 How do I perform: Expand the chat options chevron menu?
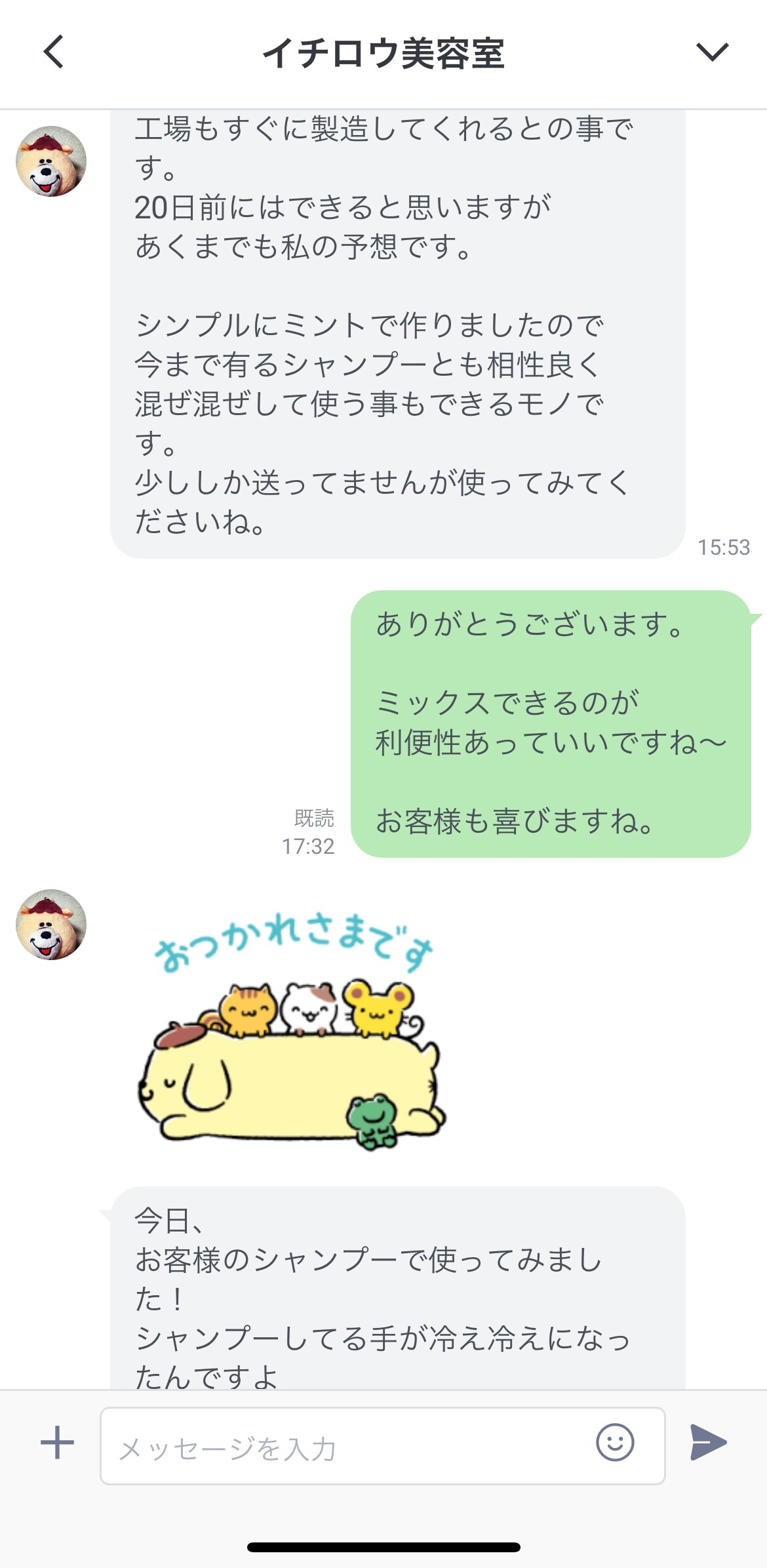[712, 52]
